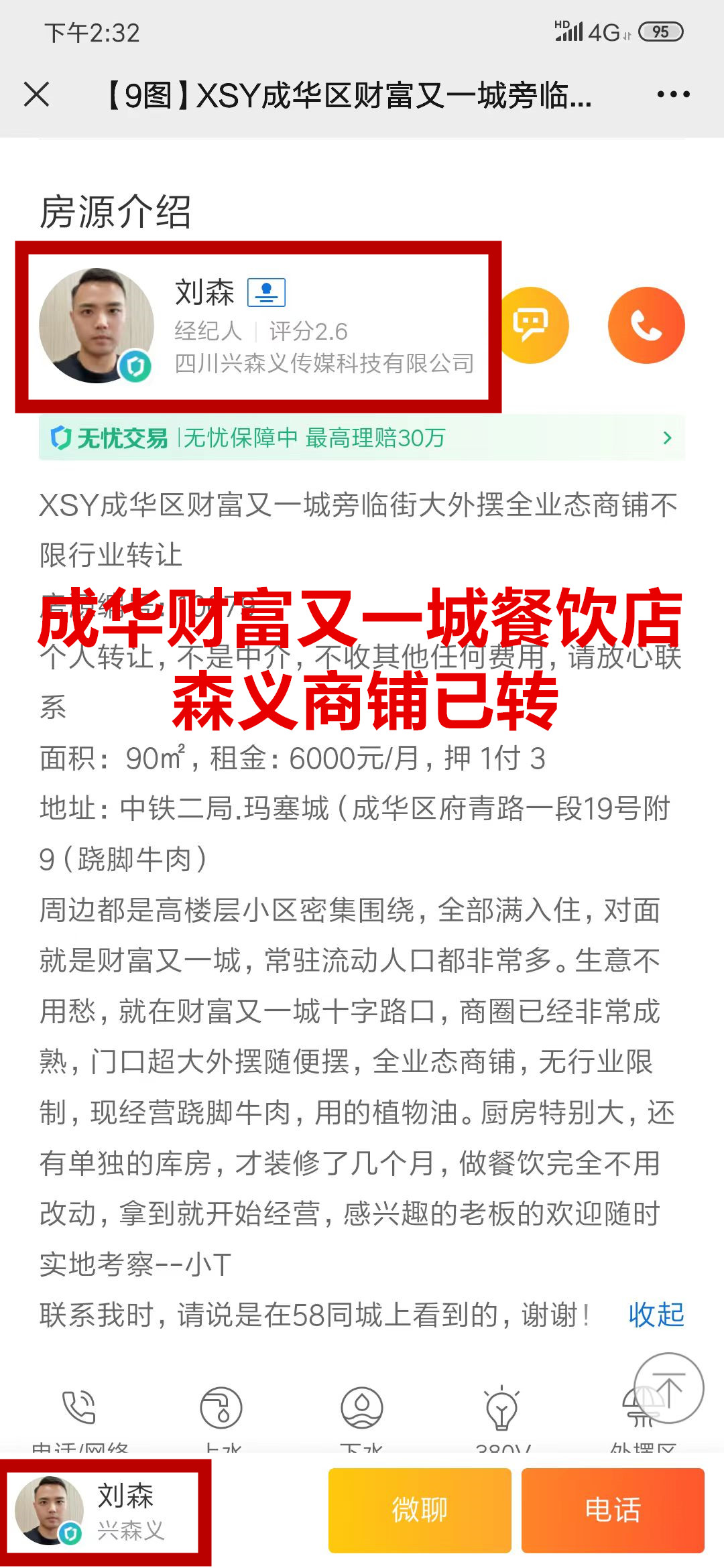Open the 无忧交易 guarantee banner
The width and height of the screenshot is (724, 1568).
tap(361, 438)
